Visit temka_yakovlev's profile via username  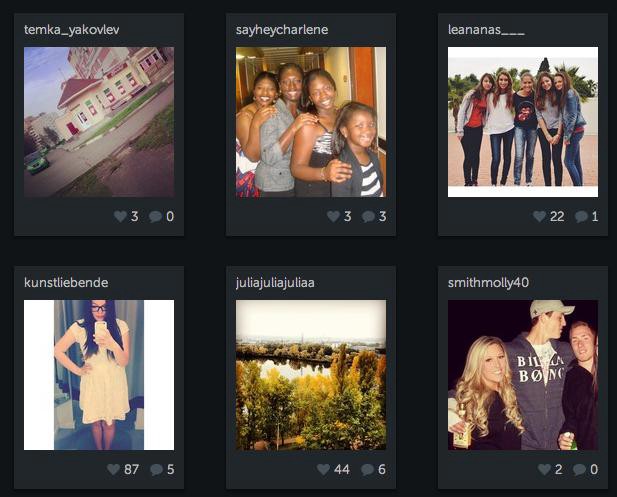coord(71,30)
